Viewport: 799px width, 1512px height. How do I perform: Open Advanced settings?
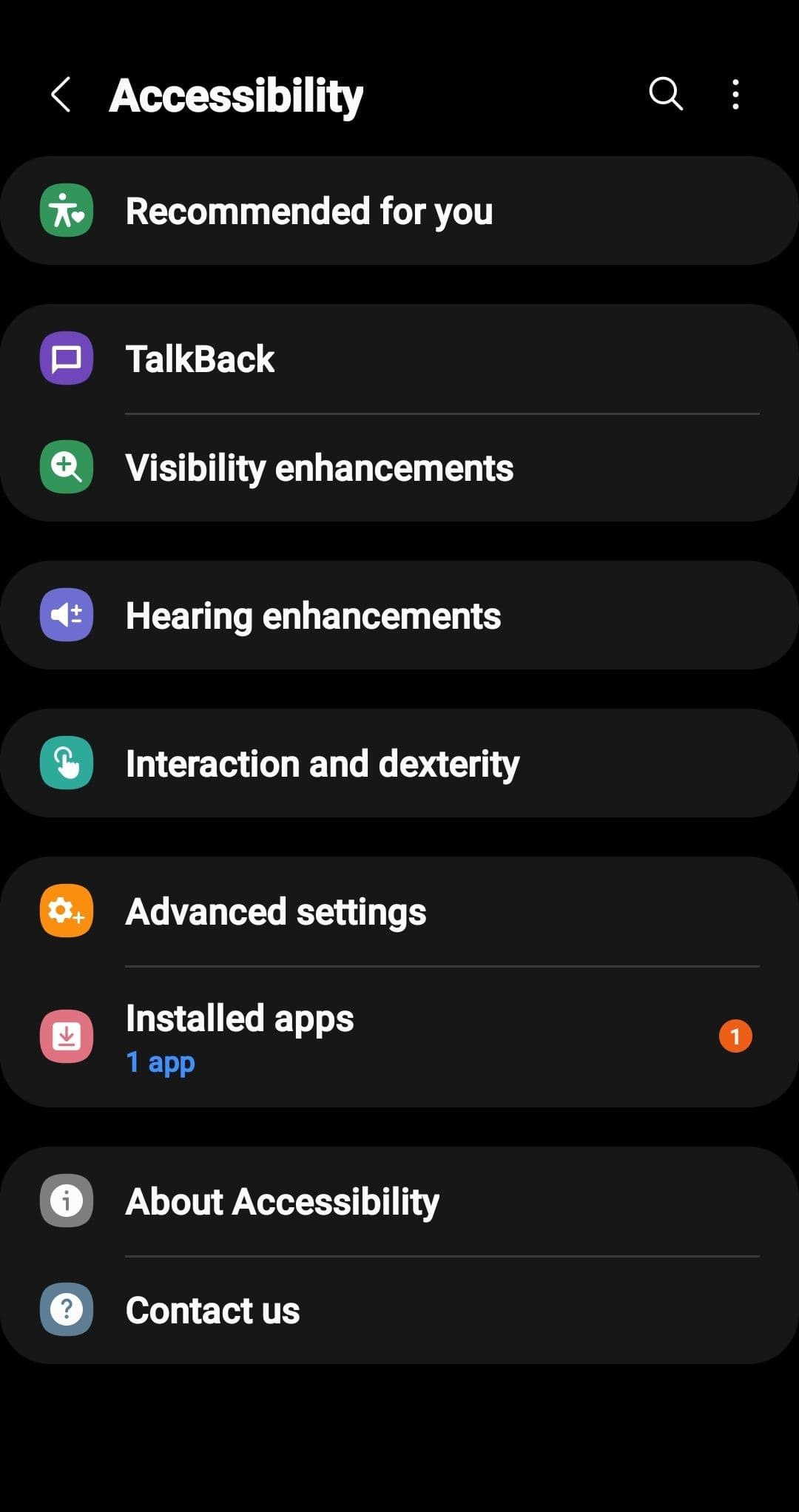[399, 911]
